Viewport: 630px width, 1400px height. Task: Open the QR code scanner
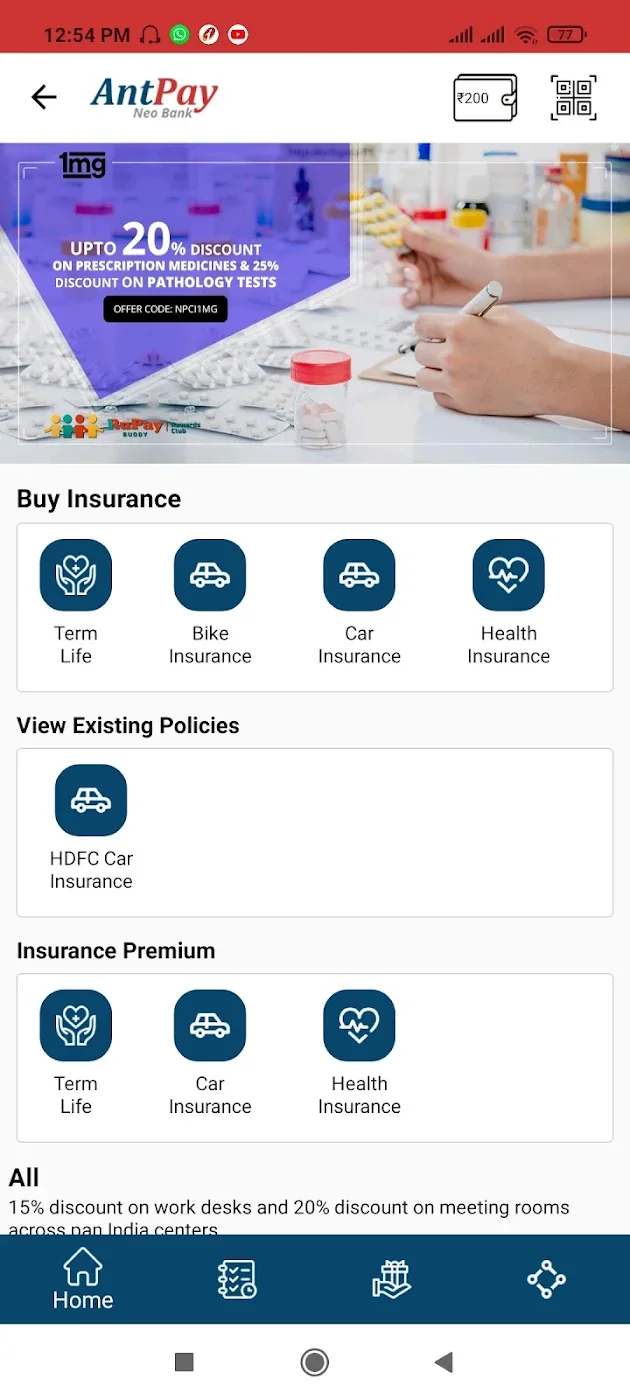[573, 98]
